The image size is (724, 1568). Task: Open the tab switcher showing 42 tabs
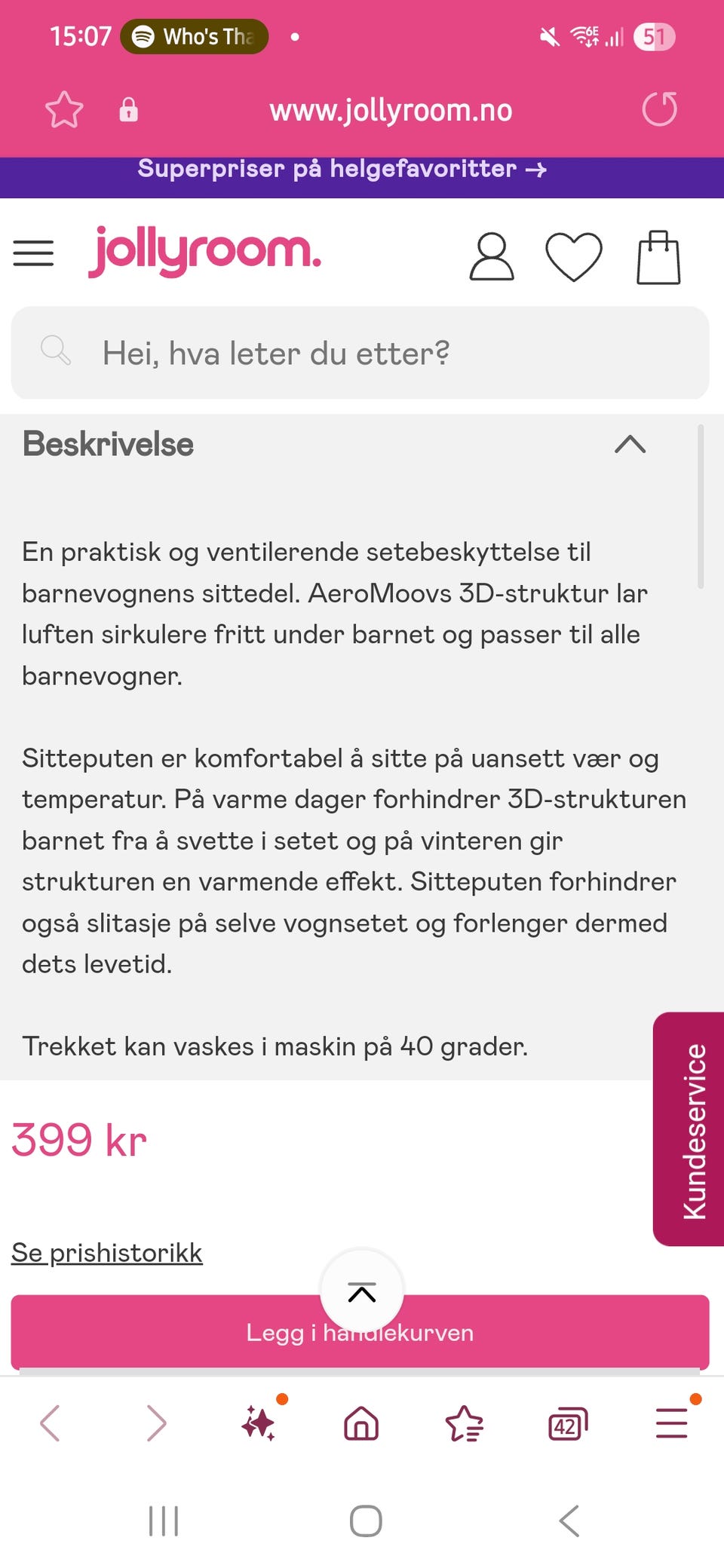click(x=566, y=1423)
